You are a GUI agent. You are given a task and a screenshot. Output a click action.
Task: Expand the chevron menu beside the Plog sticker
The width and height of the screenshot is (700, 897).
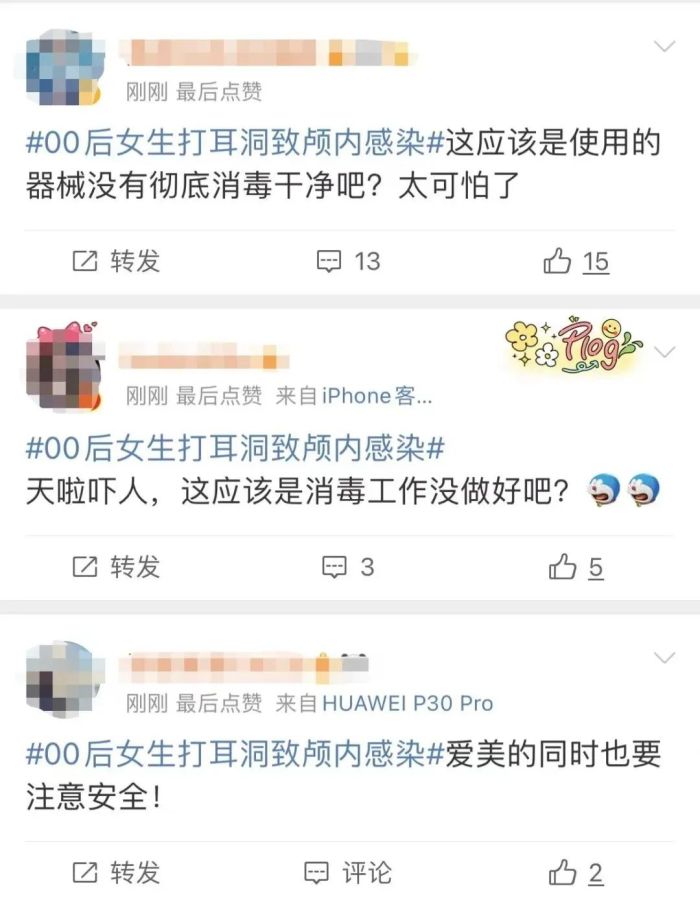tap(664, 352)
